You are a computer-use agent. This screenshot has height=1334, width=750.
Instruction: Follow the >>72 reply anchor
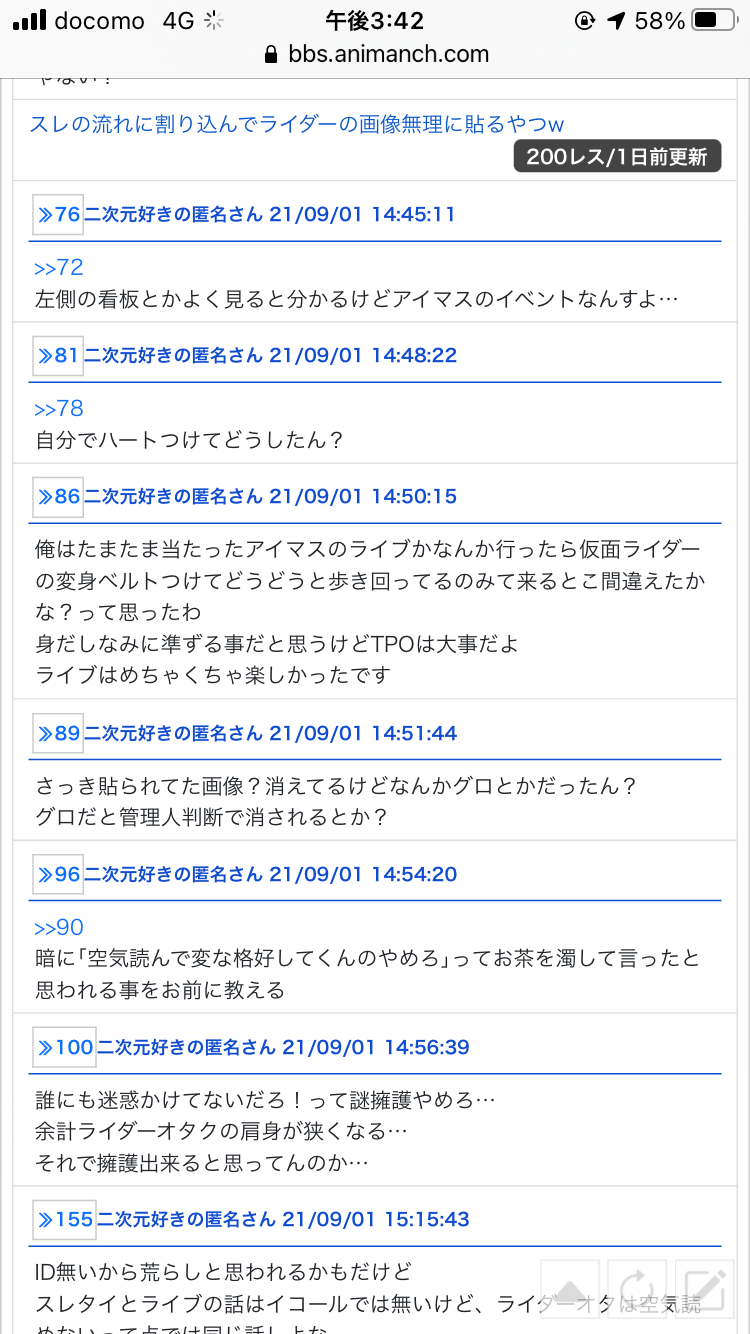(x=59, y=267)
